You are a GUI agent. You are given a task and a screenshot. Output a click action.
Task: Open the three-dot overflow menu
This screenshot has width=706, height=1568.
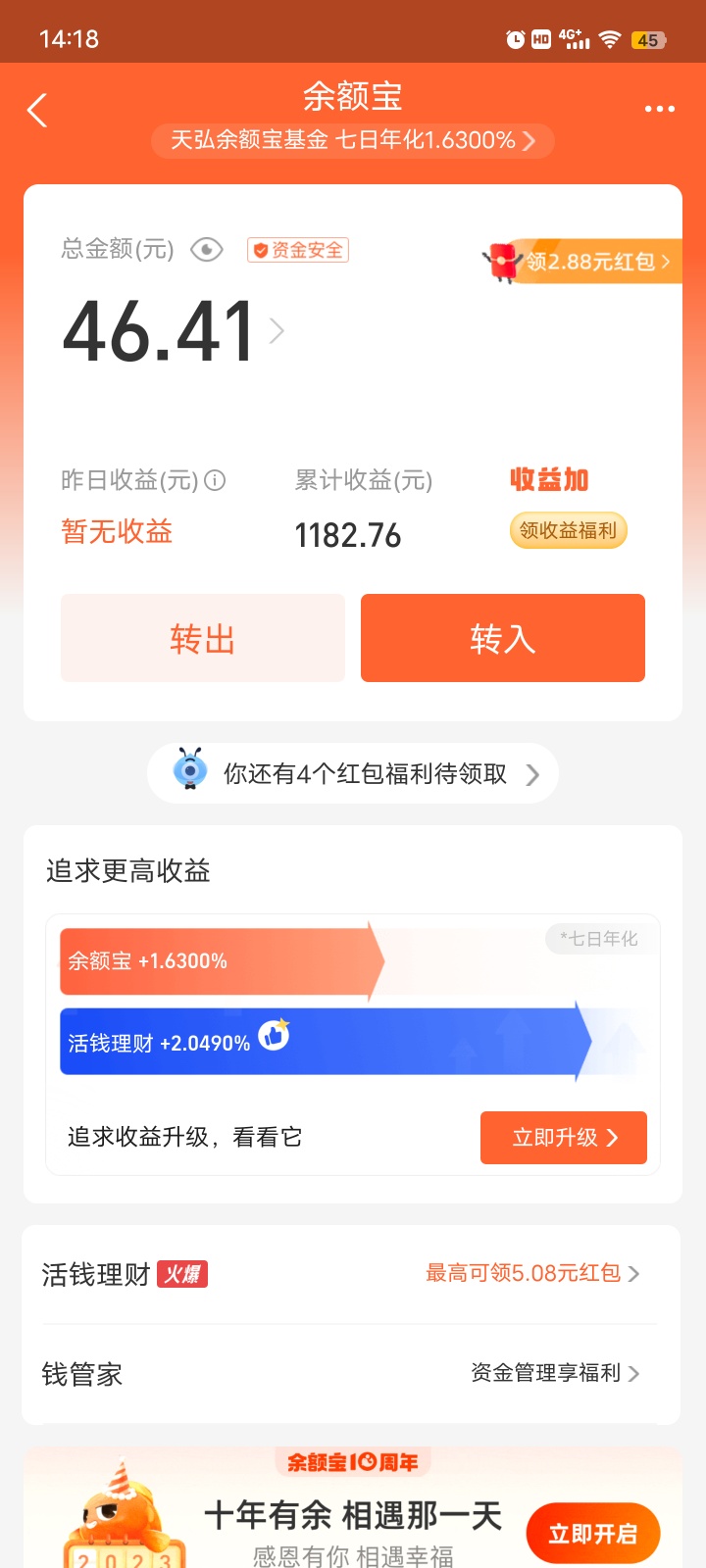[x=659, y=109]
